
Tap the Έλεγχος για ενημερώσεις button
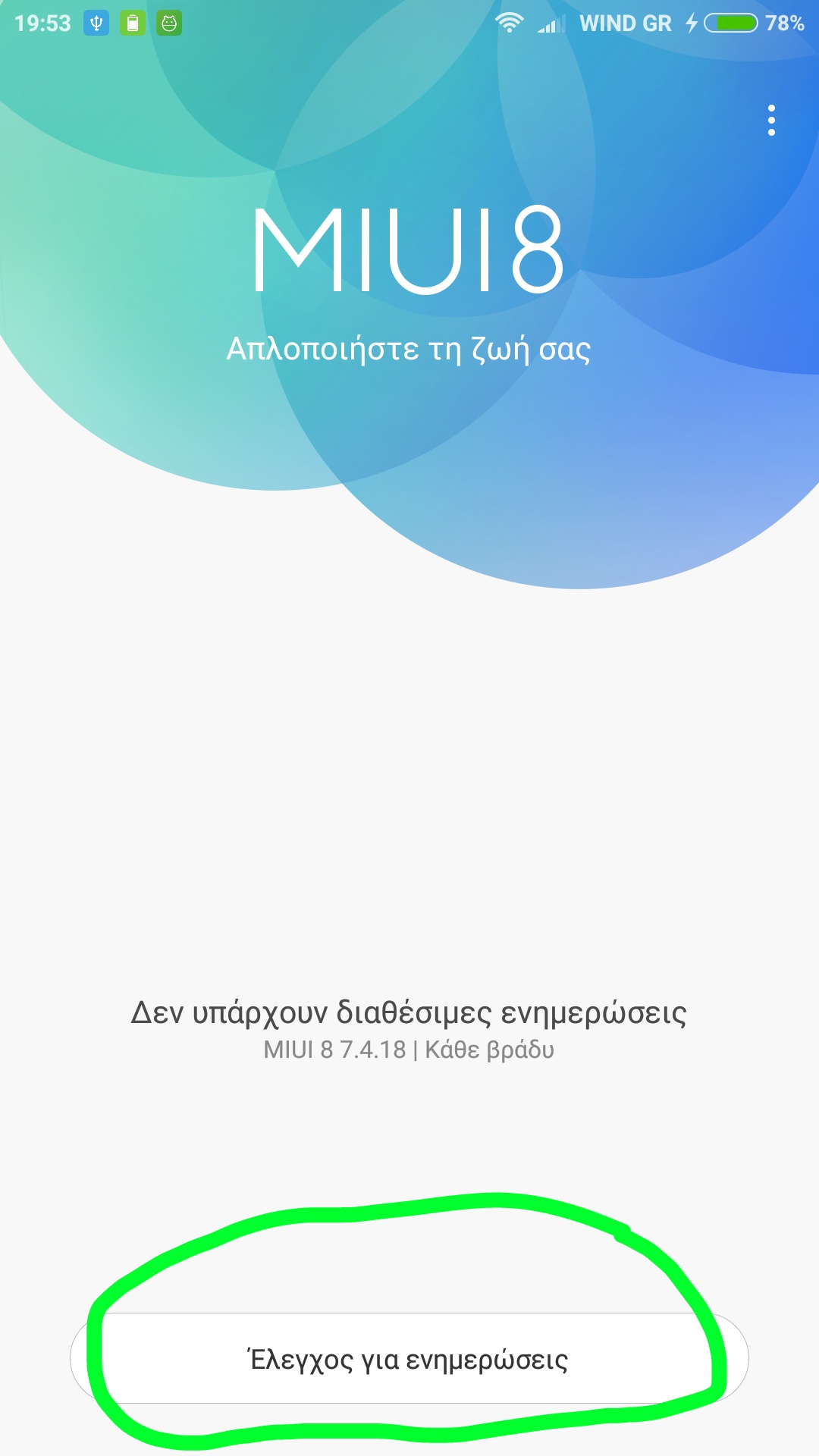(409, 1359)
